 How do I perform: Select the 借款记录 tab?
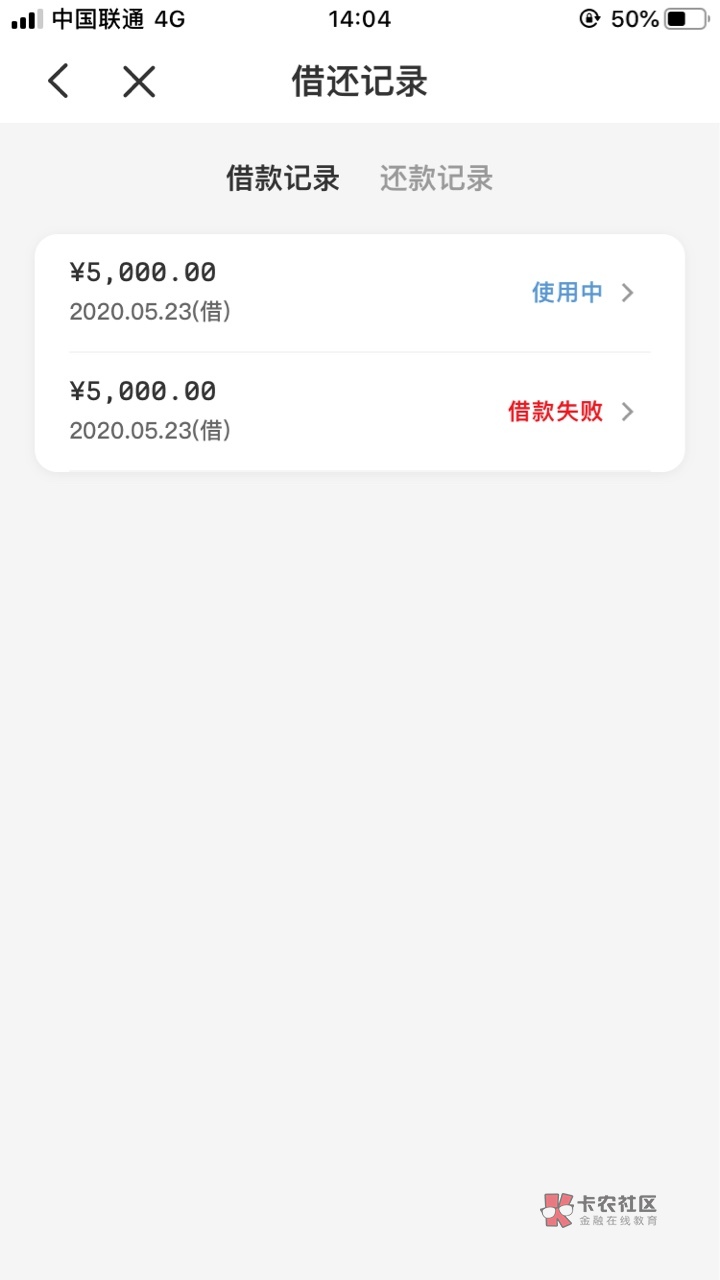[x=283, y=179]
